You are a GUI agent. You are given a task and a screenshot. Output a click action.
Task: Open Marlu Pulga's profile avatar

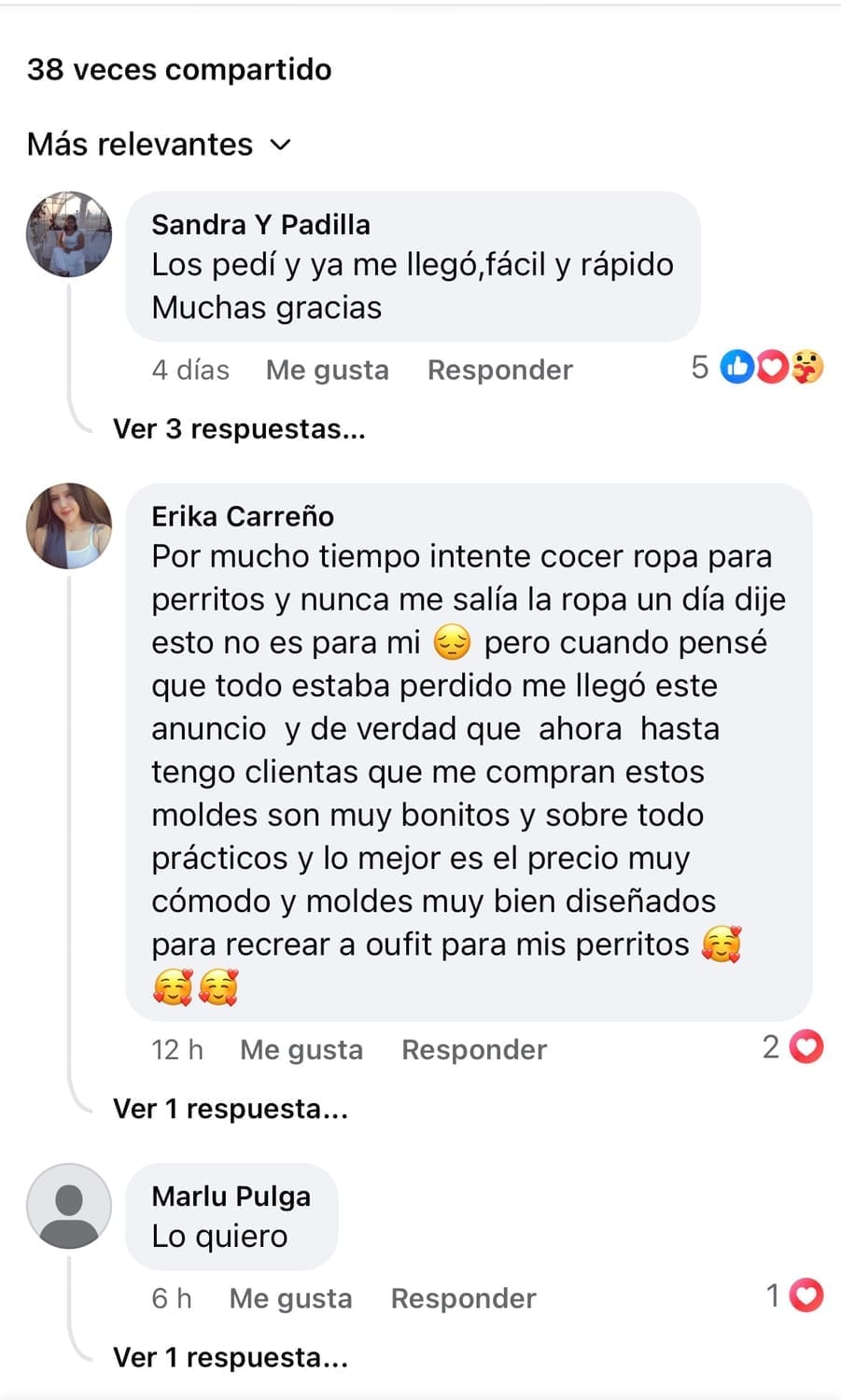click(x=68, y=1206)
